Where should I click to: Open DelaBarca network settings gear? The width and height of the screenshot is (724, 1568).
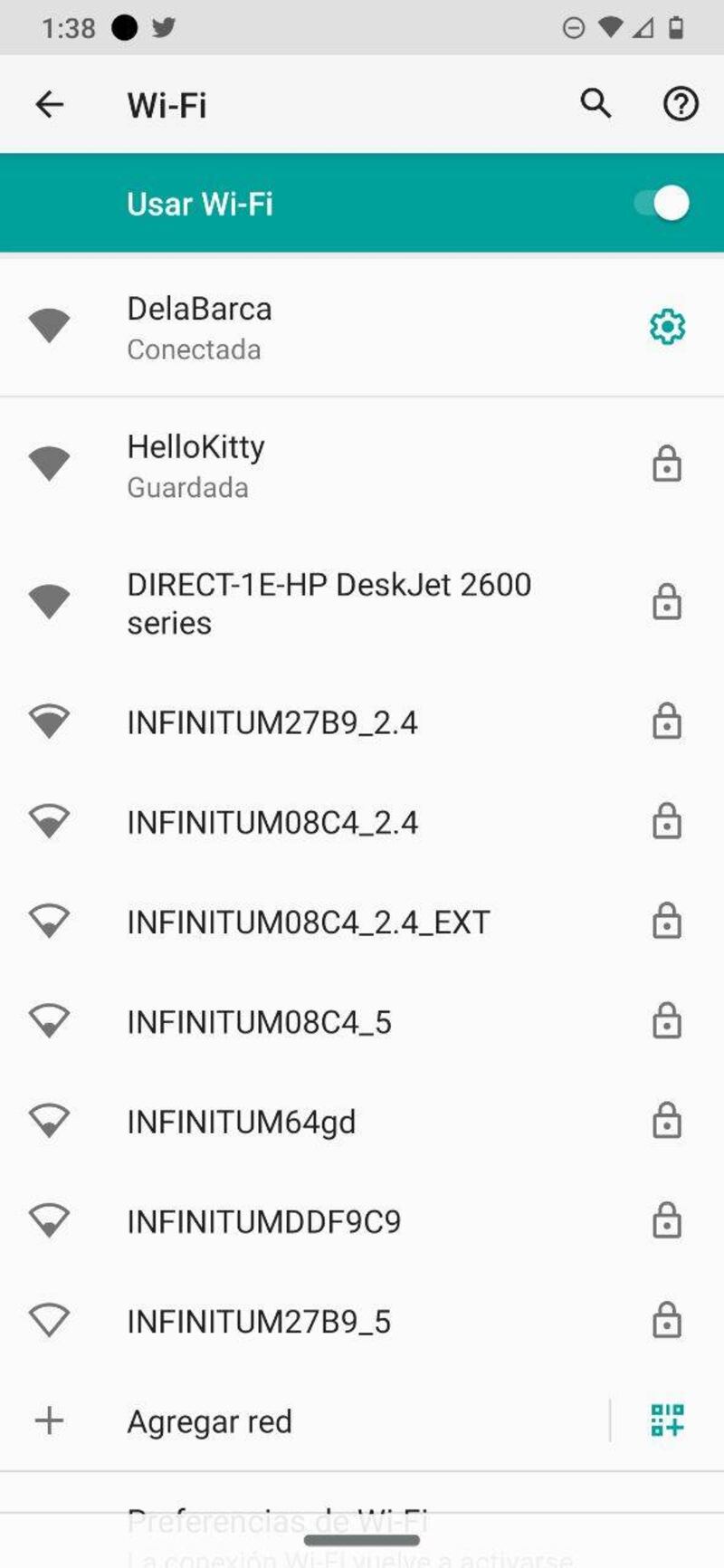click(x=667, y=327)
